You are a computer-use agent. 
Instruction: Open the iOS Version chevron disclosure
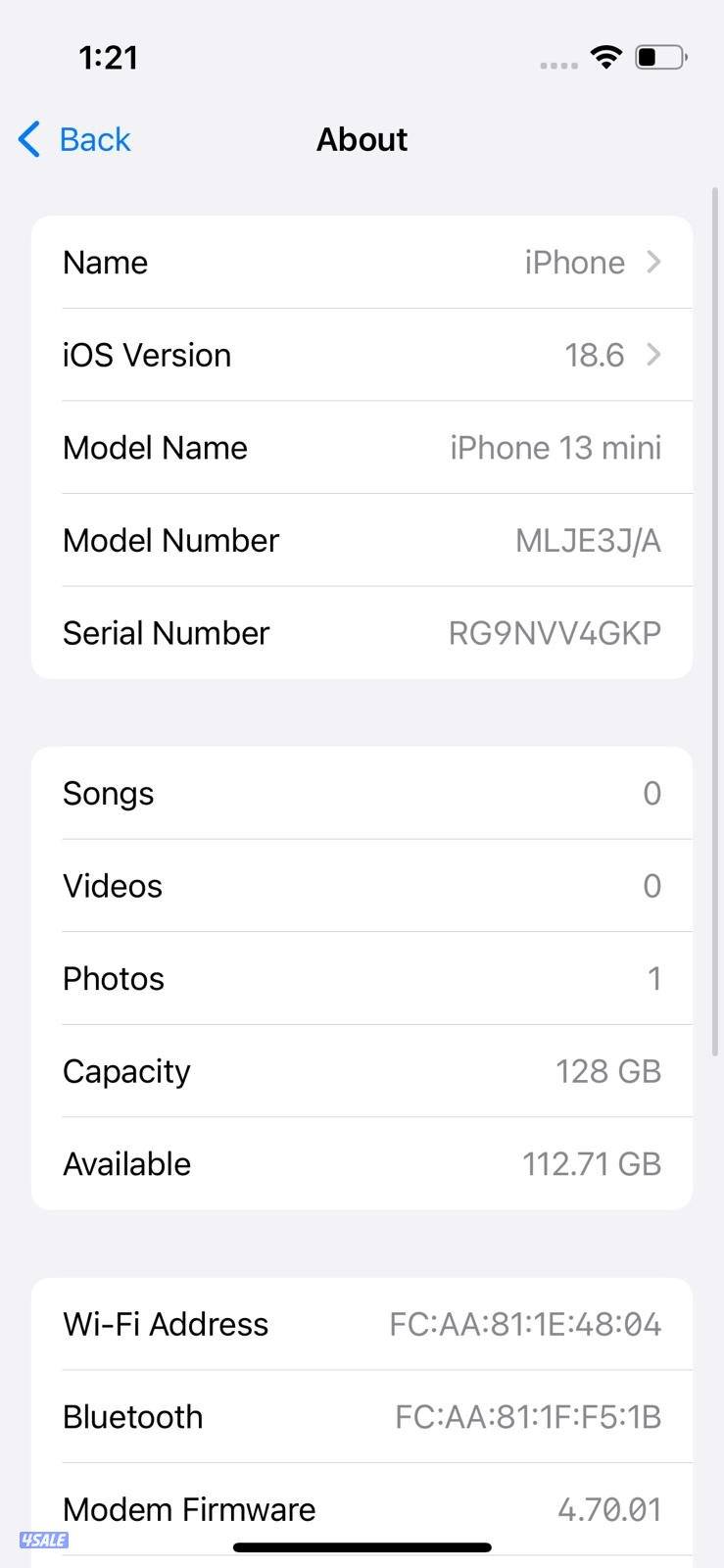click(x=654, y=355)
